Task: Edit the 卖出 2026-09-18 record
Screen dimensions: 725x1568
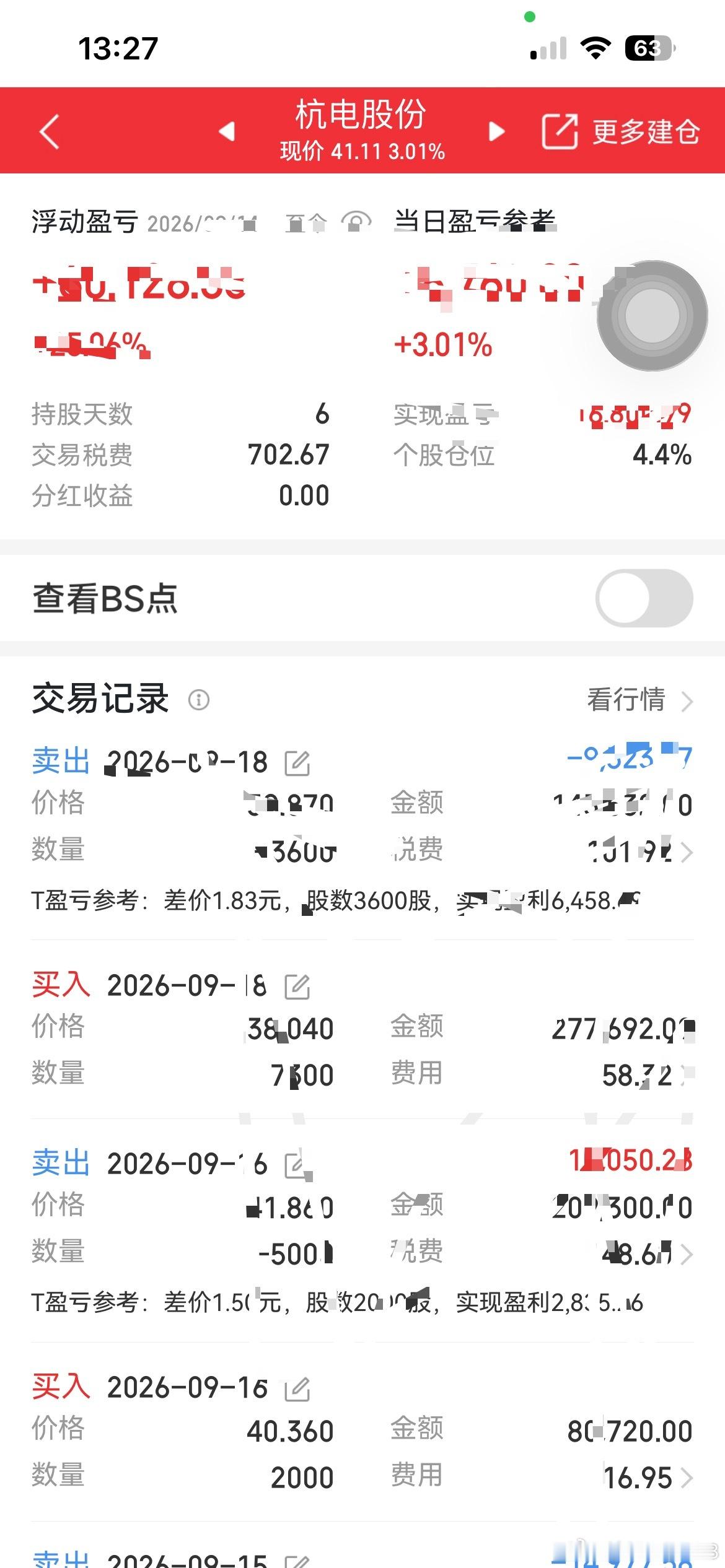Action: [297, 763]
